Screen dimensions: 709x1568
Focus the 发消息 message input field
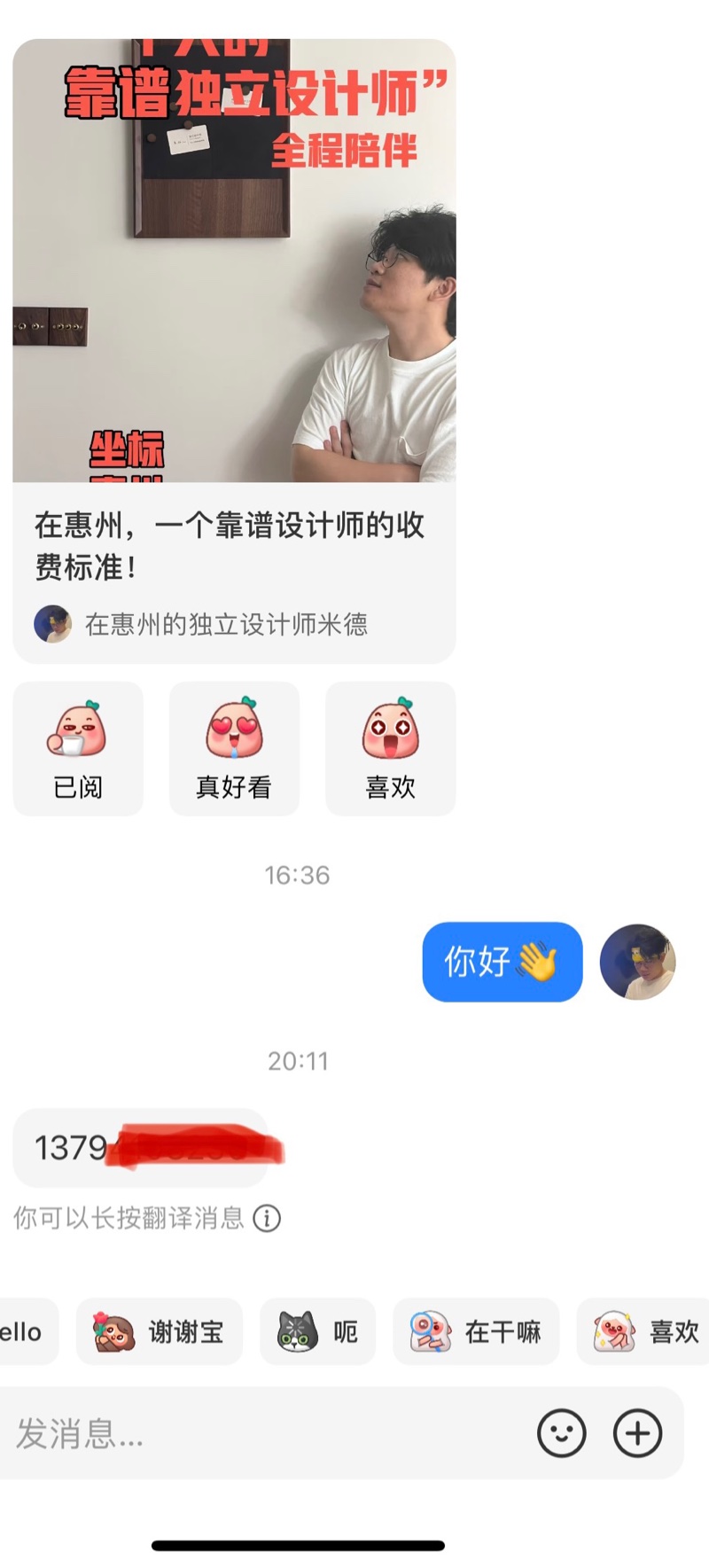pos(266,1433)
